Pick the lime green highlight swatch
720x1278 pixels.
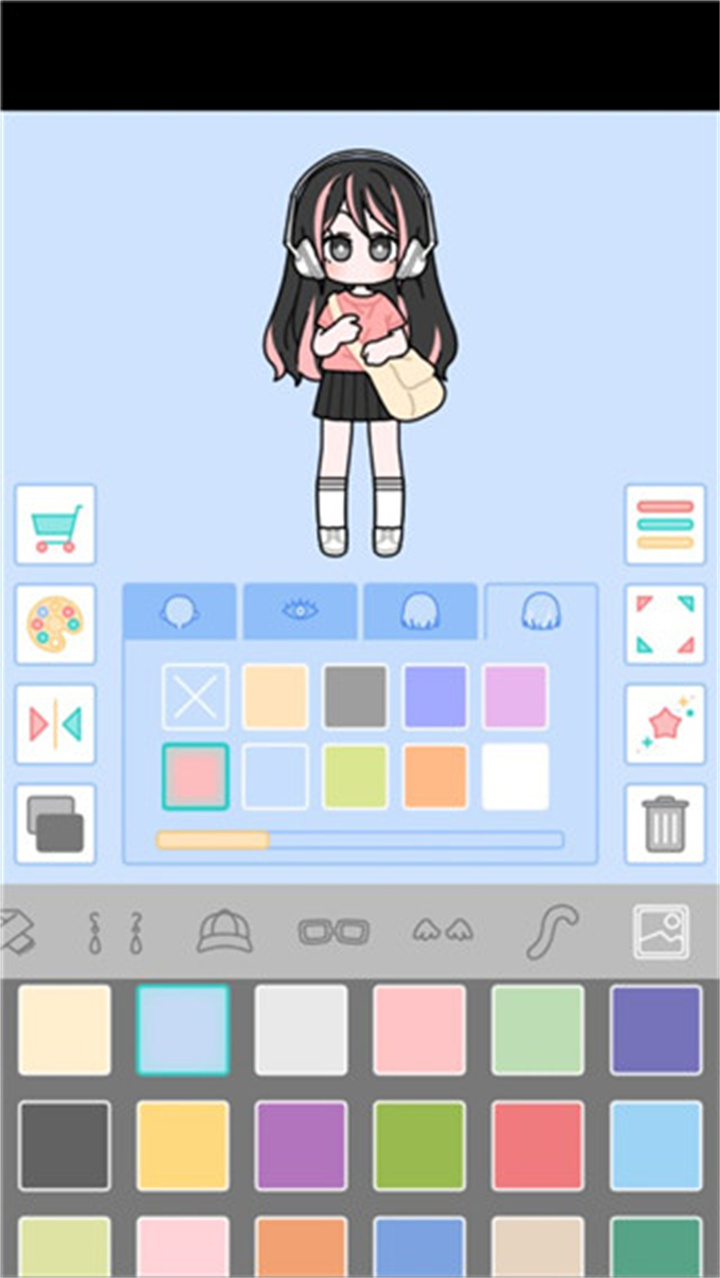pyautogui.click(x=355, y=777)
